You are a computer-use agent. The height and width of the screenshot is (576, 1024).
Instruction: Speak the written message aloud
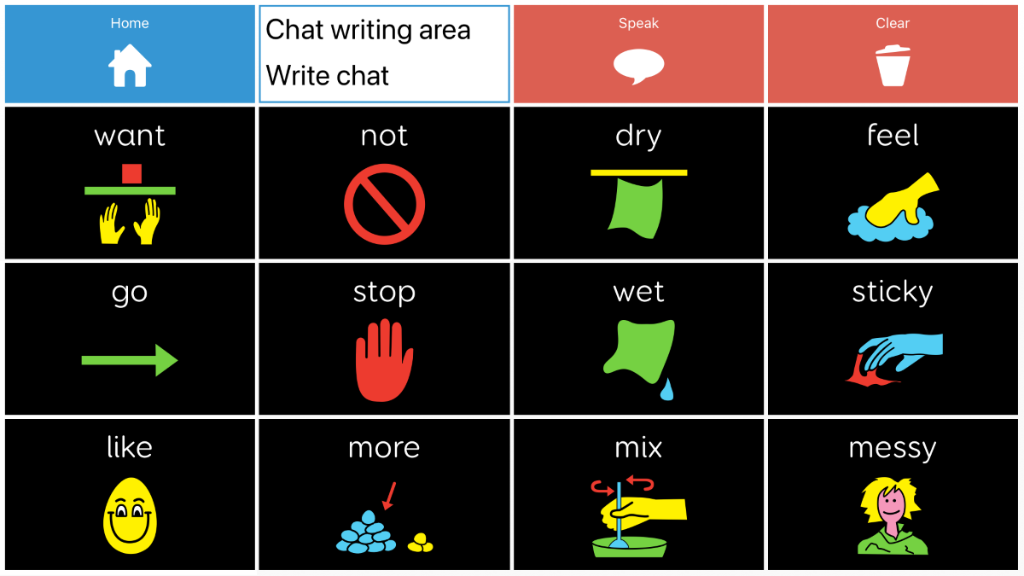(x=639, y=54)
